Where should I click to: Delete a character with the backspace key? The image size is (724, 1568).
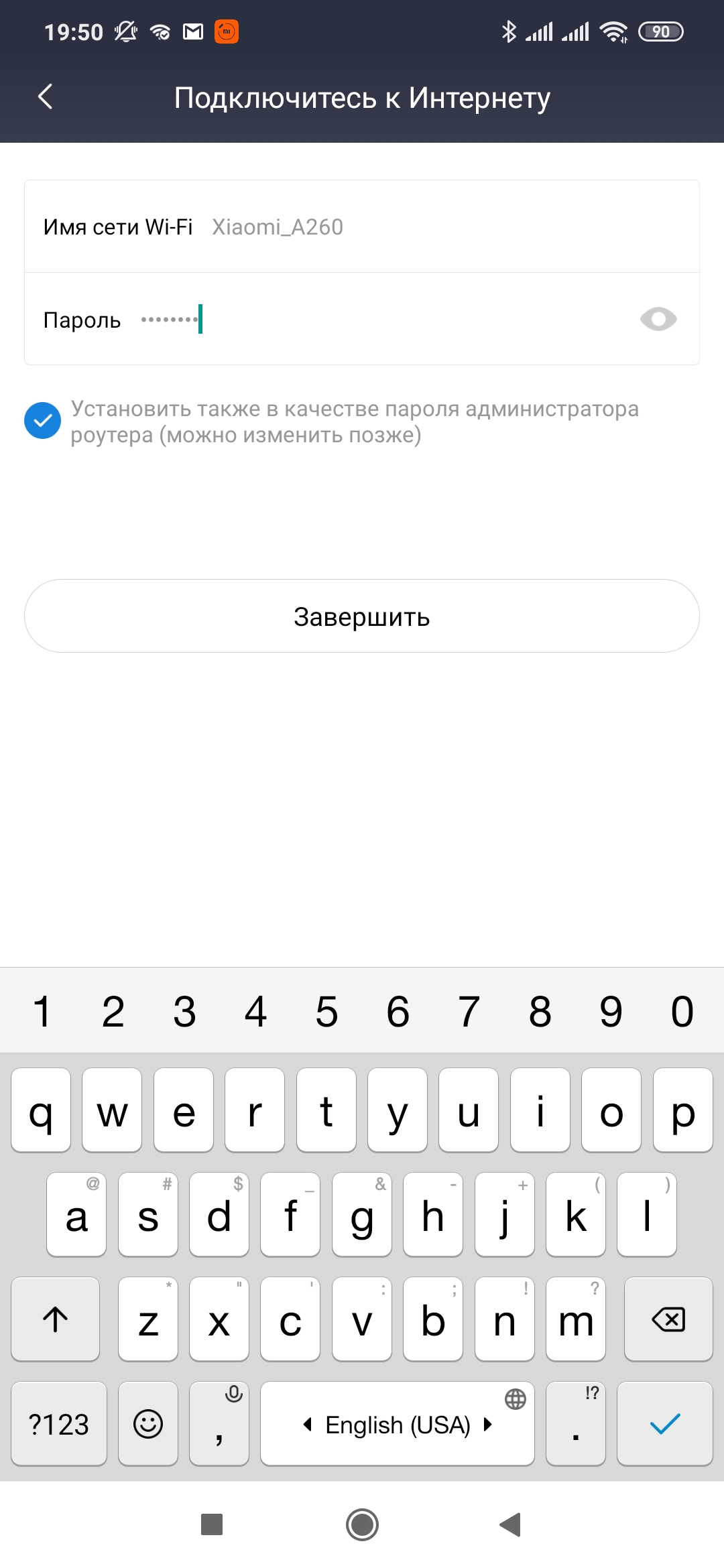click(x=668, y=1319)
